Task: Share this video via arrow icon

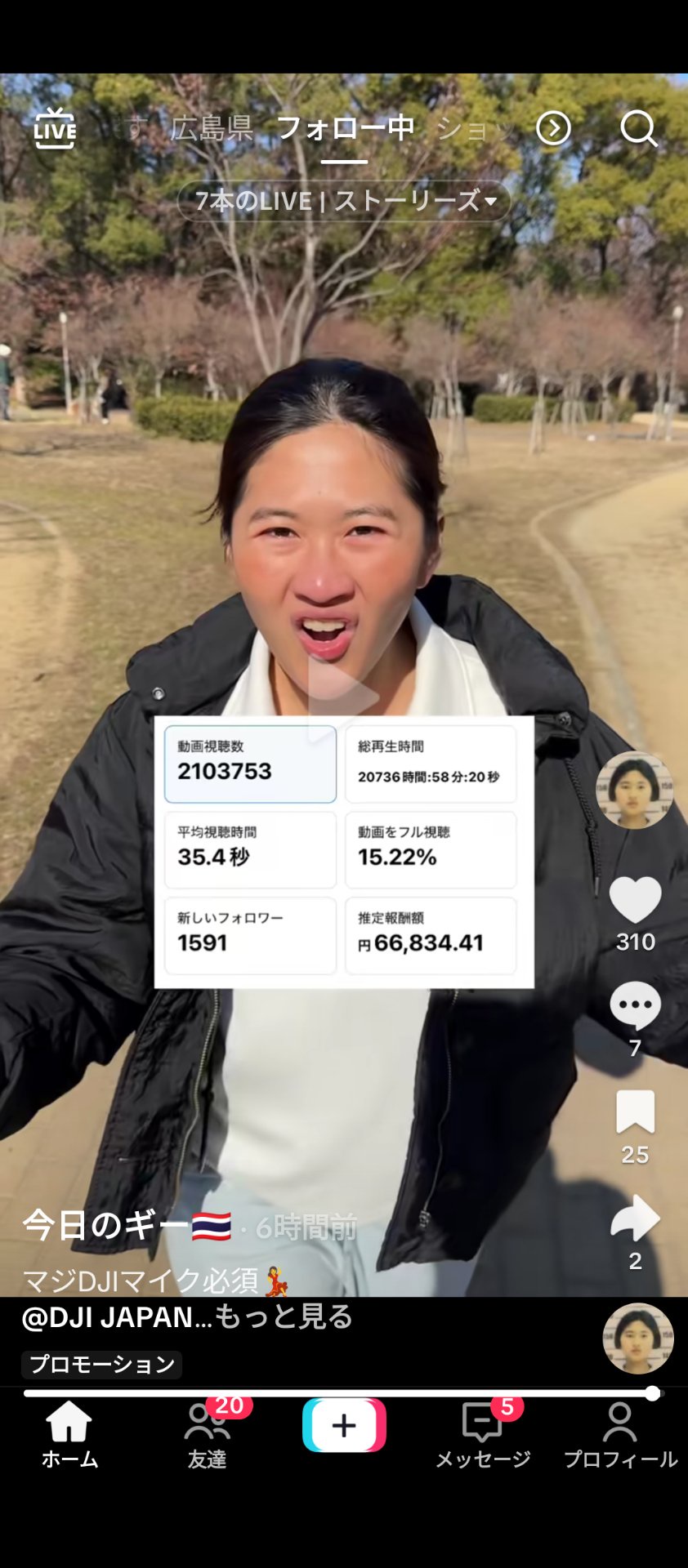Action: (x=635, y=1218)
